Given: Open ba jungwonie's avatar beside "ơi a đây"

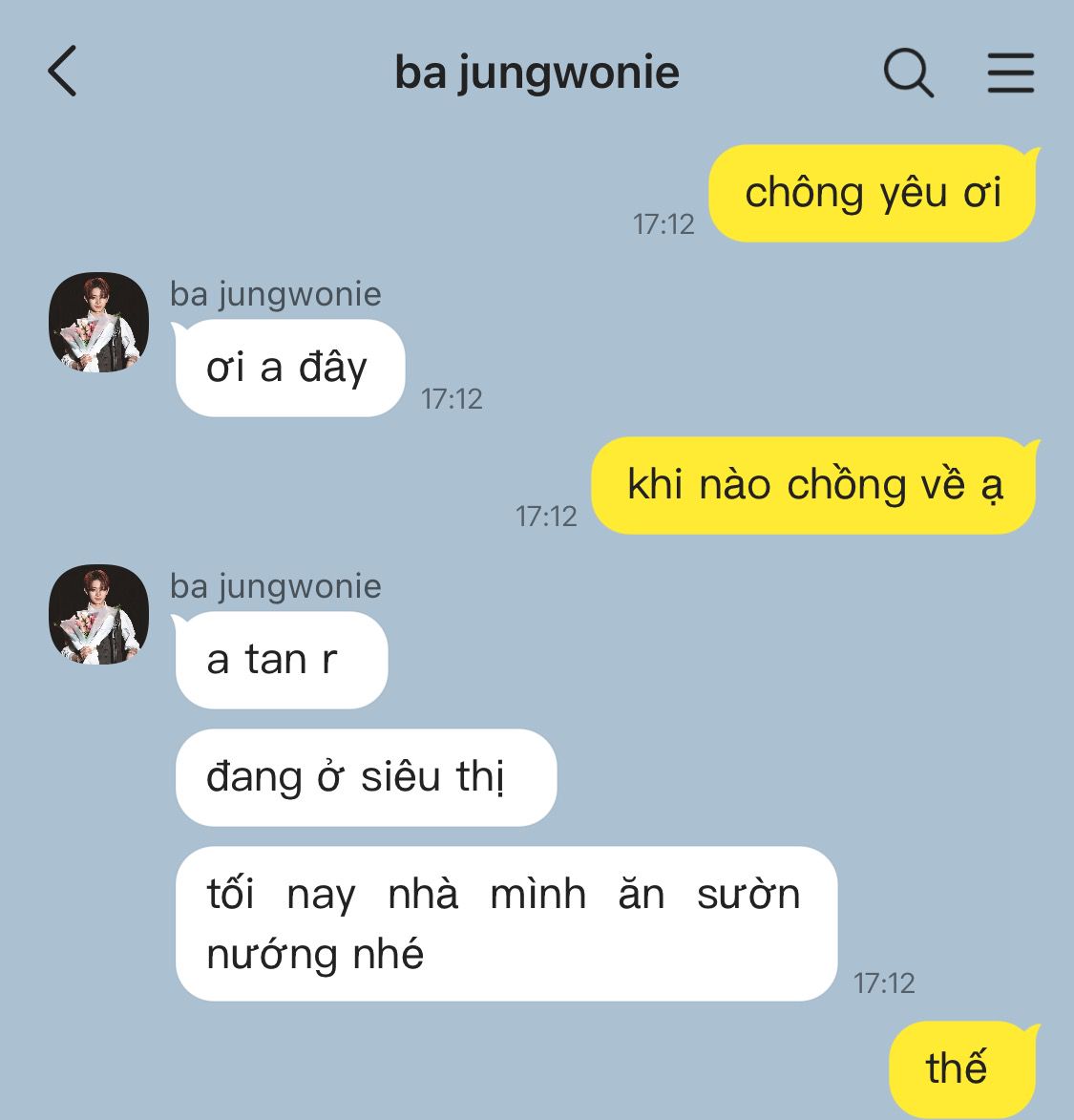Looking at the screenshot, I should [x=99, y=323].
